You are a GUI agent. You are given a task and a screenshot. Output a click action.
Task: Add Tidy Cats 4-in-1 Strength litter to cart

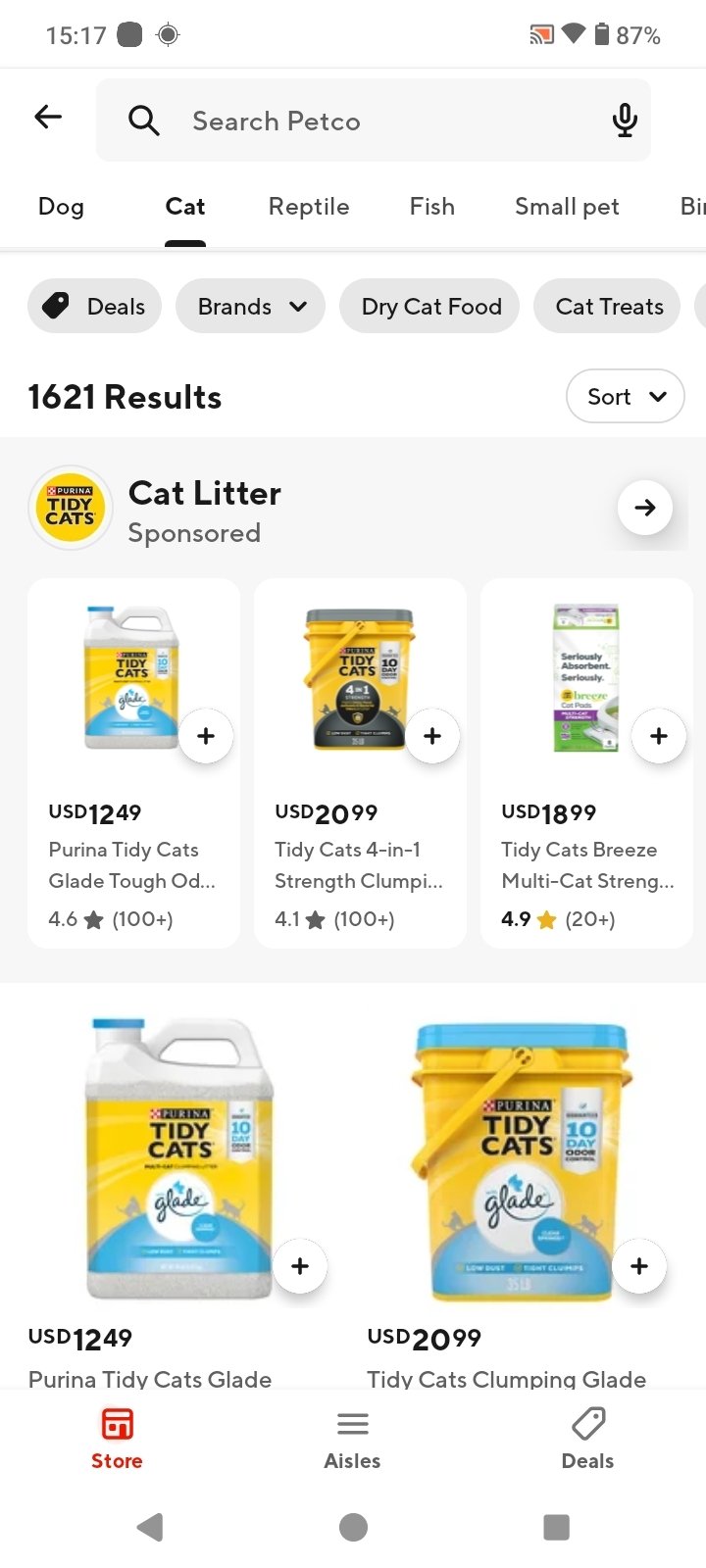point(432,736)
